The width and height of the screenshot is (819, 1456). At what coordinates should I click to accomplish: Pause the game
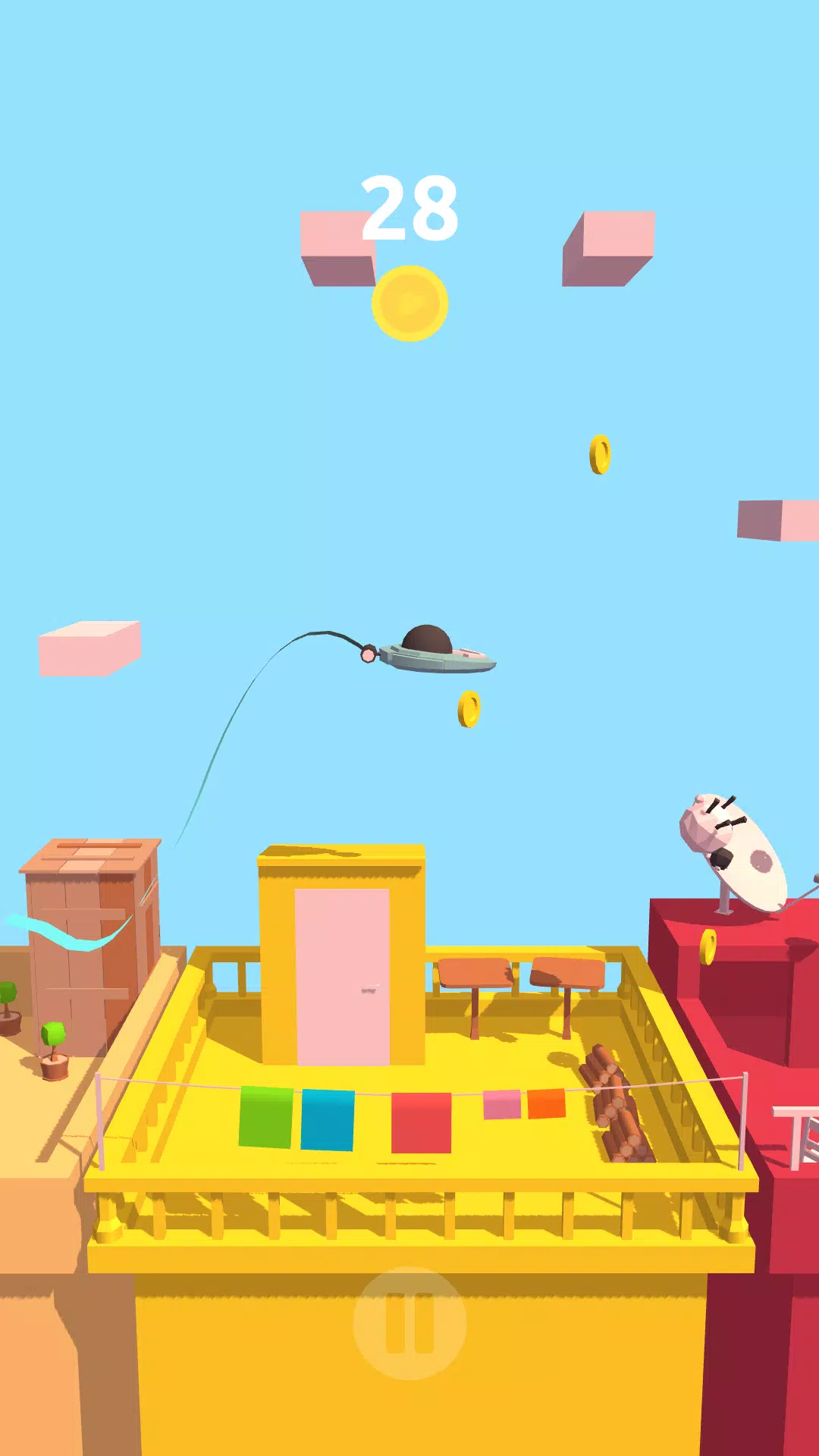click(409, 1323)
